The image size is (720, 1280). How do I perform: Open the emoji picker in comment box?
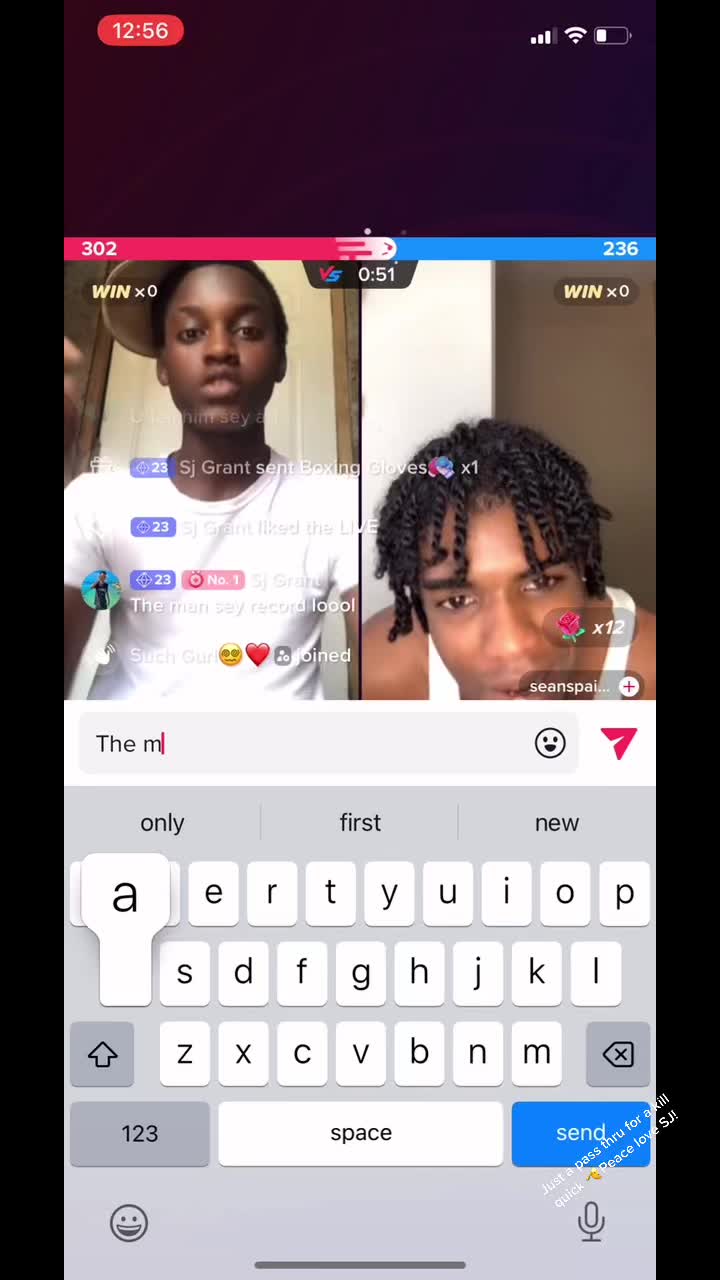(550, 743)
